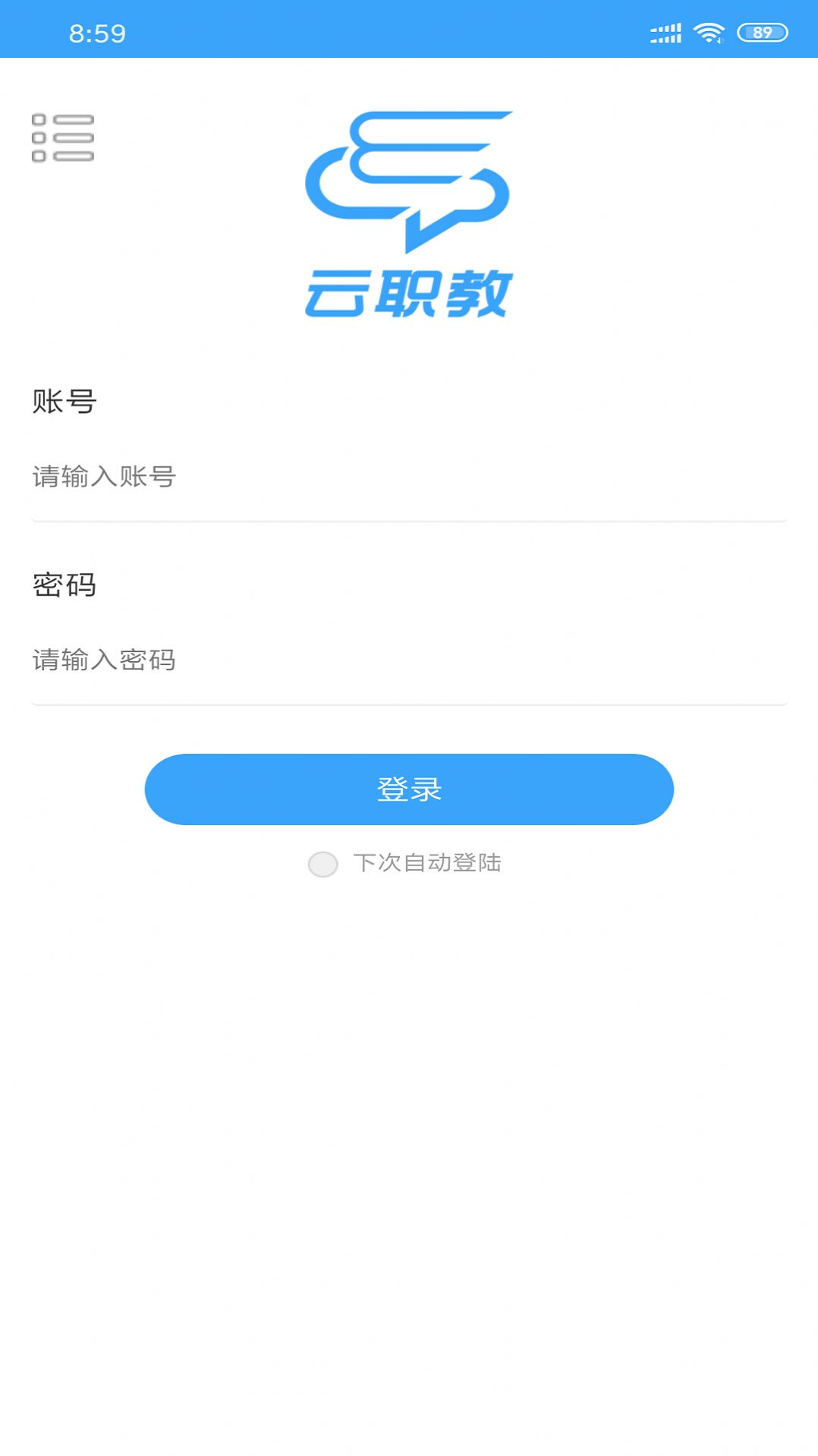Select the circular checkbox below the login button
This screenshot has width=818, height=1456.
point(323,863)
